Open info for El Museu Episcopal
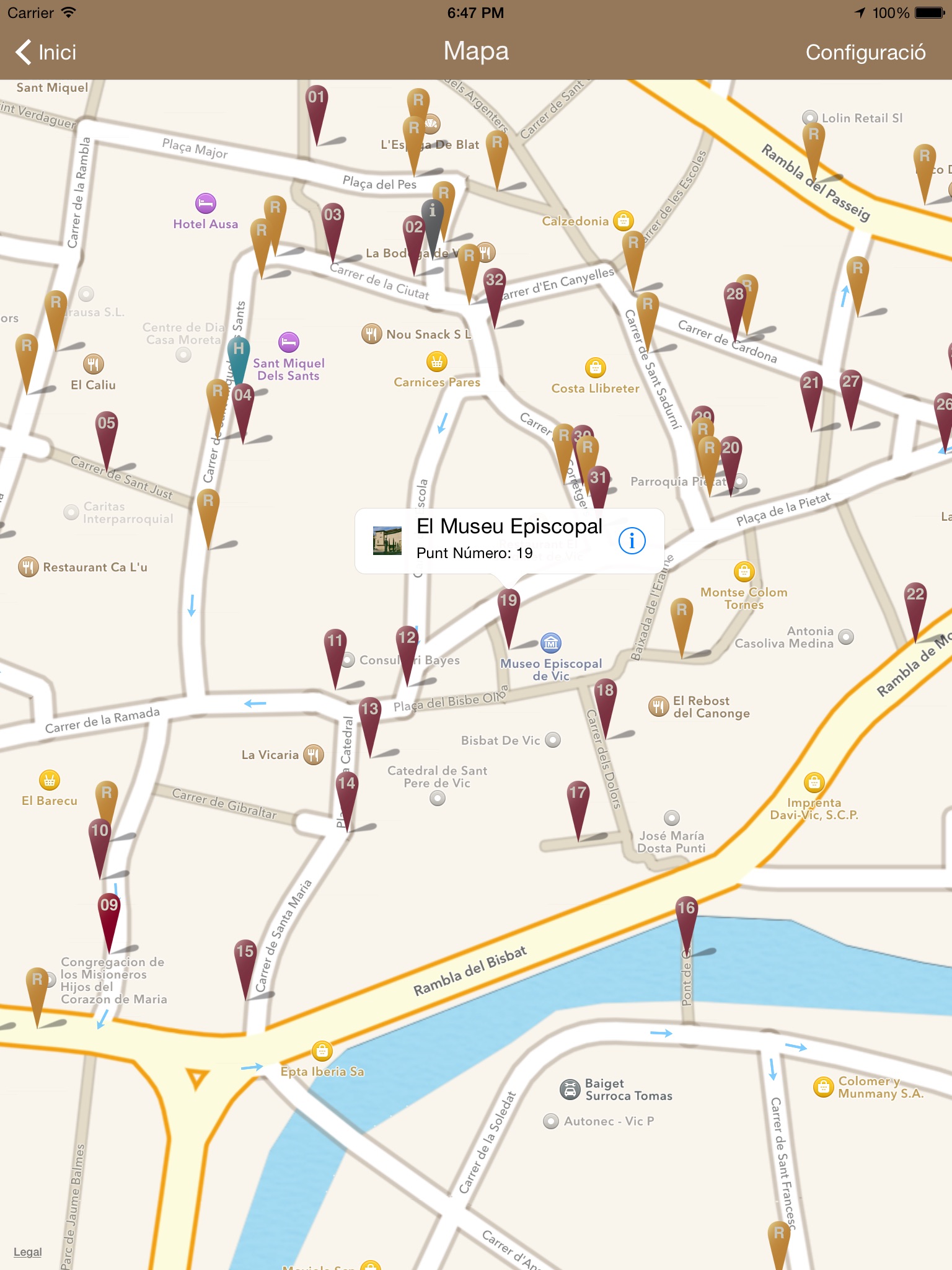This screenshot has height=1270, width=952. (x=632, y=541)
